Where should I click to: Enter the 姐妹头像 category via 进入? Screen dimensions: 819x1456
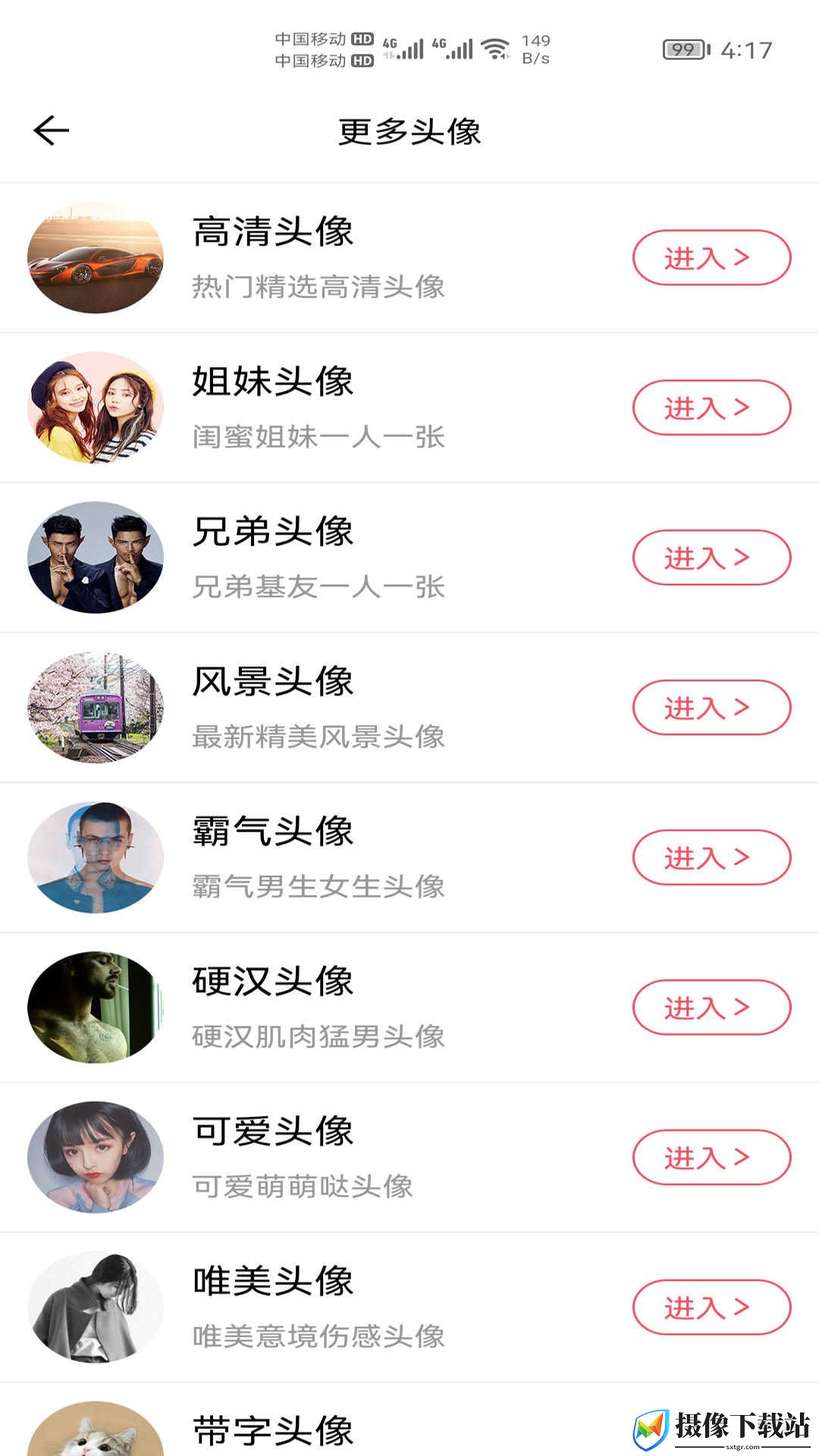point(711,408)
